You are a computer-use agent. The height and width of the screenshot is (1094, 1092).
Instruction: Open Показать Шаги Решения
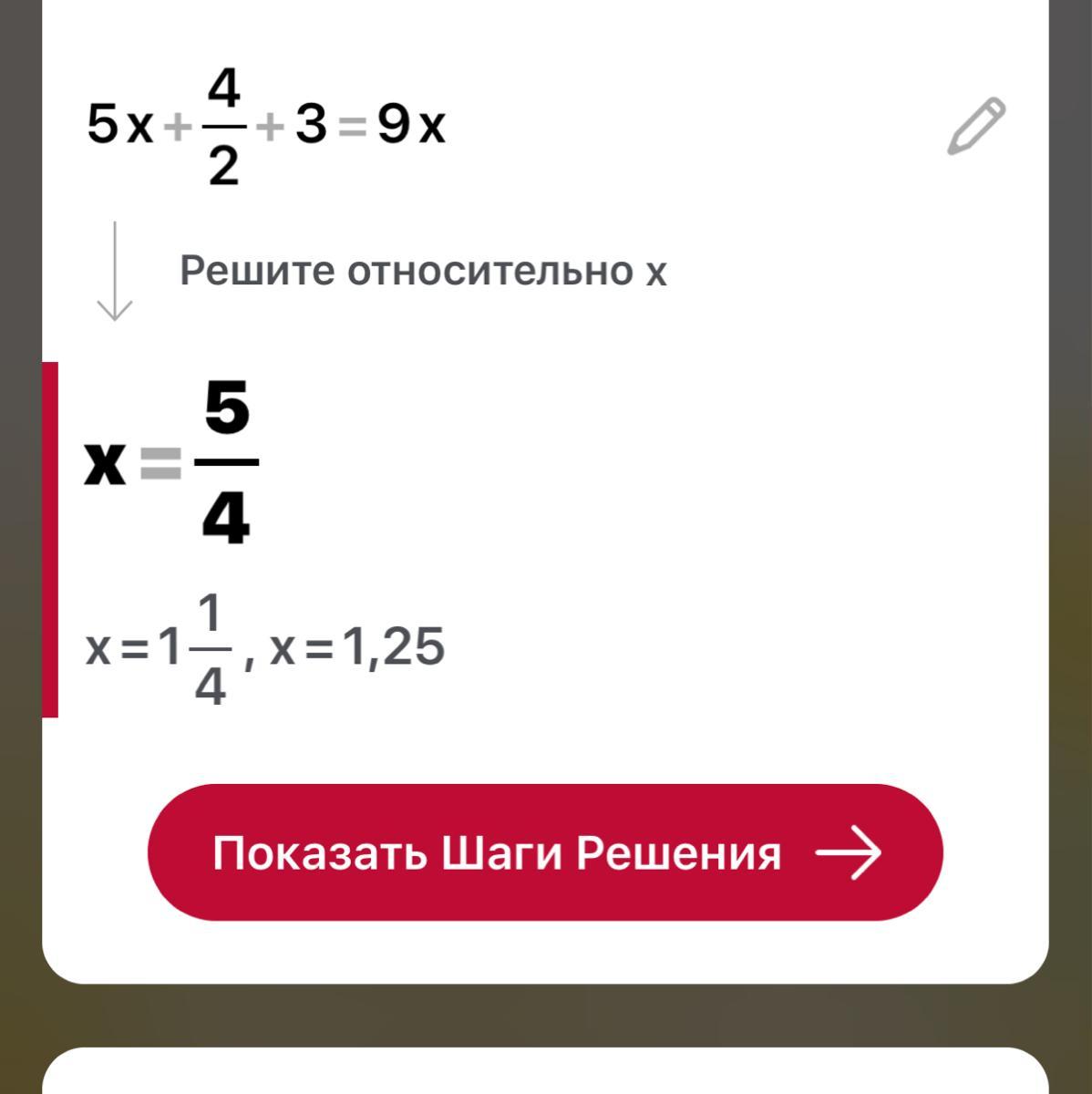coord(545,852)
